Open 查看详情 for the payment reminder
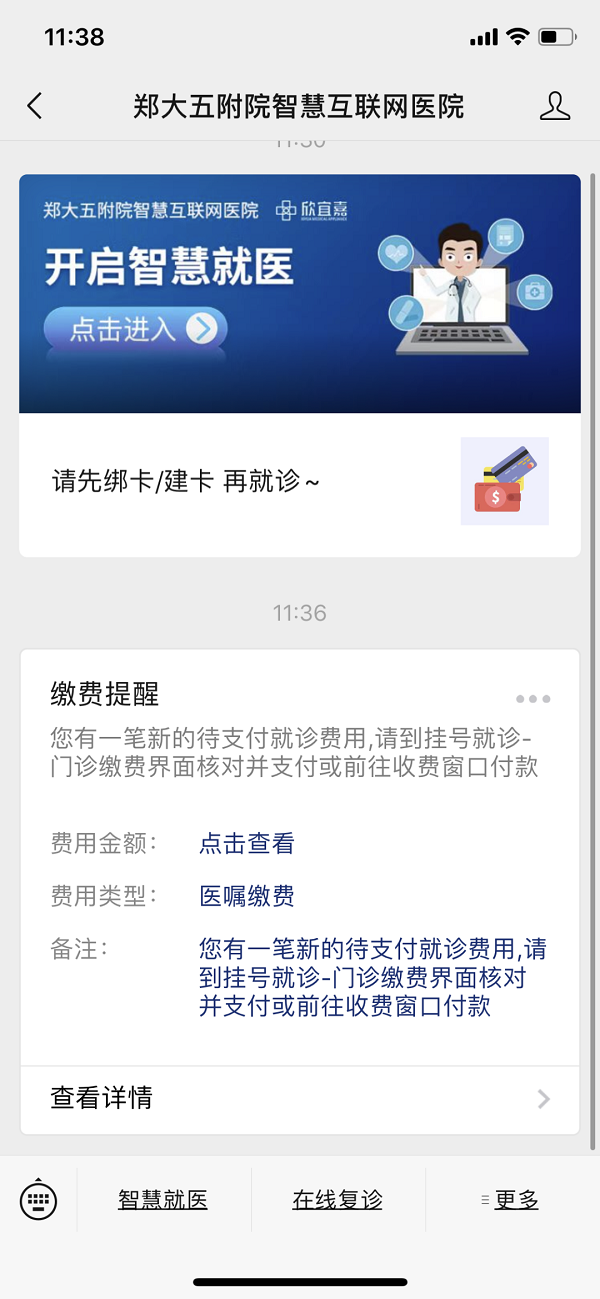Viewport: 600px width, 1299px height. point(300,1099)
